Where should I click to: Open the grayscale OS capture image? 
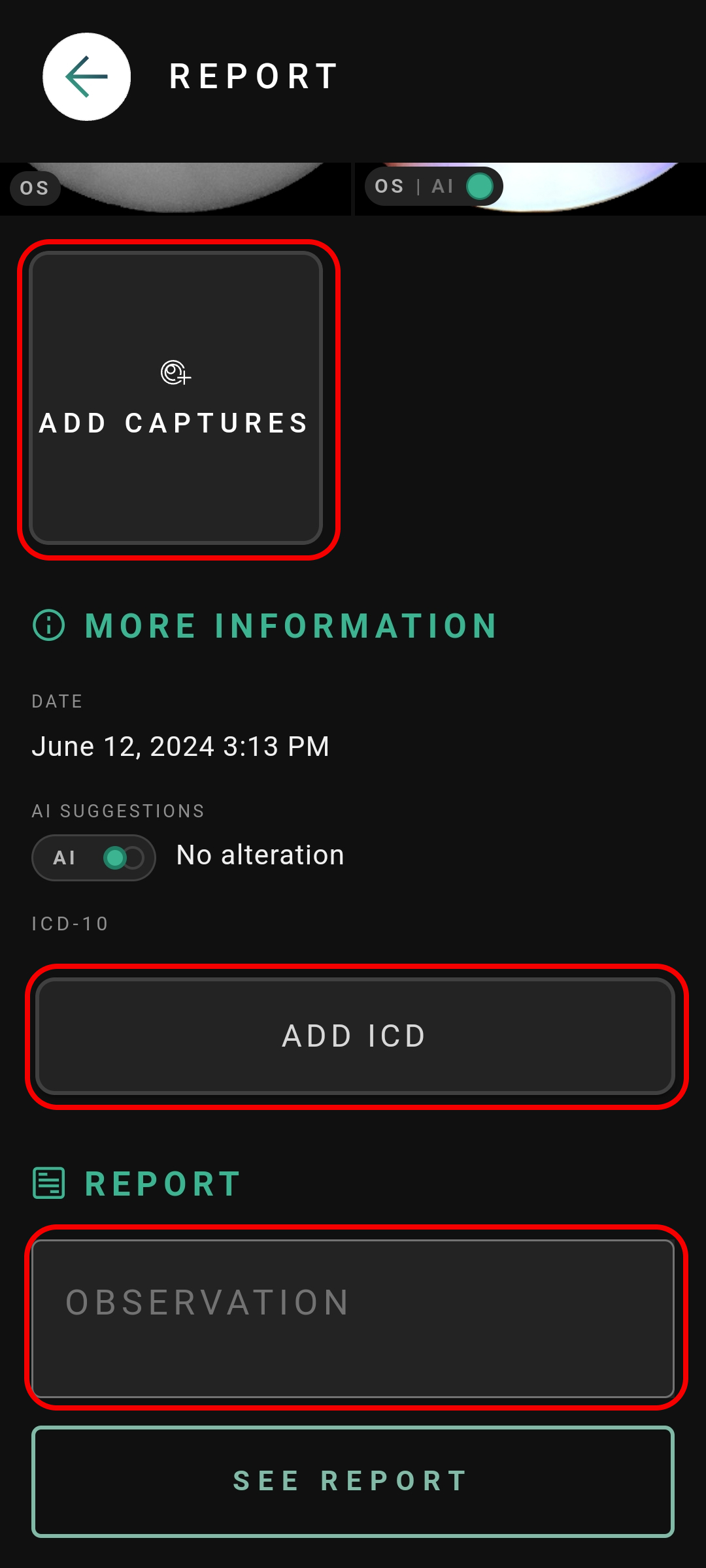tap(175, 188)
